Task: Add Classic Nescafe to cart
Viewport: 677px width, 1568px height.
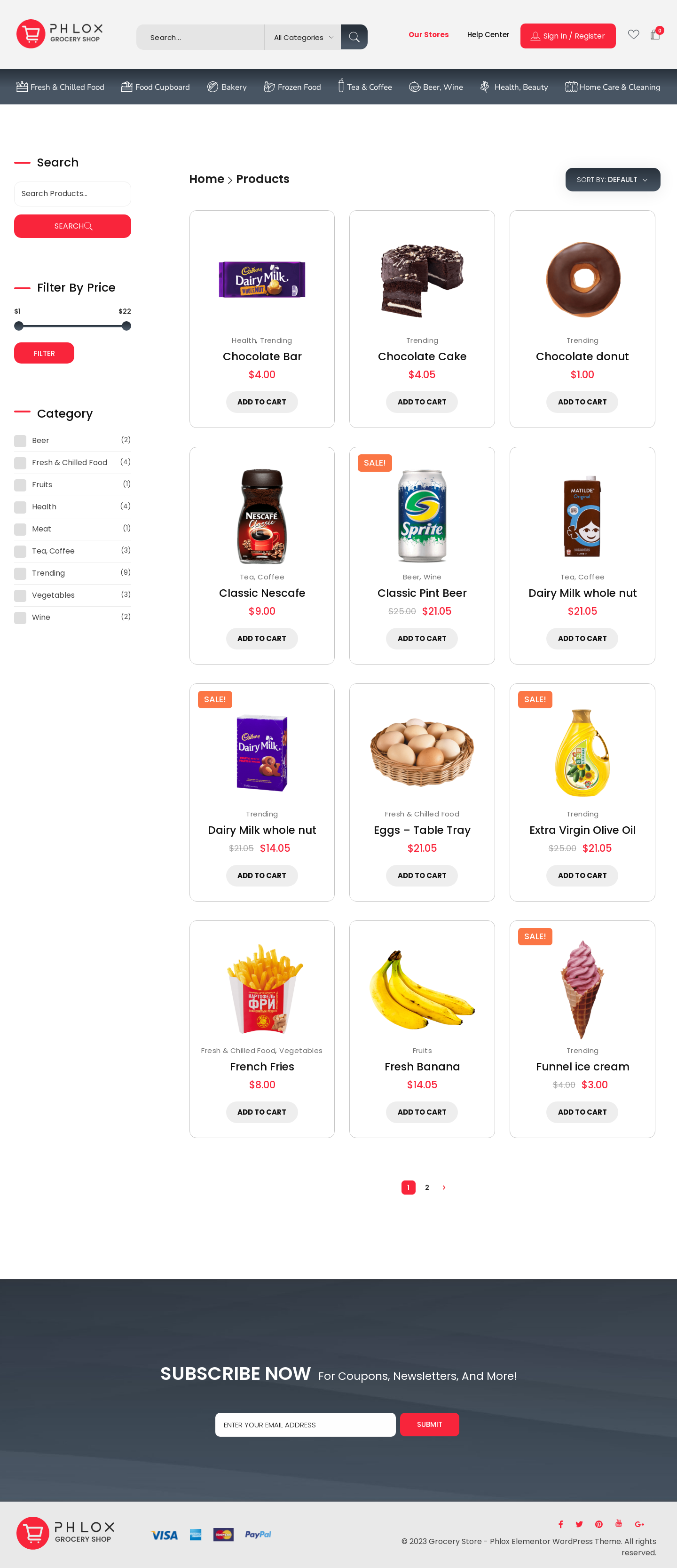Action: tap(261, 639)
